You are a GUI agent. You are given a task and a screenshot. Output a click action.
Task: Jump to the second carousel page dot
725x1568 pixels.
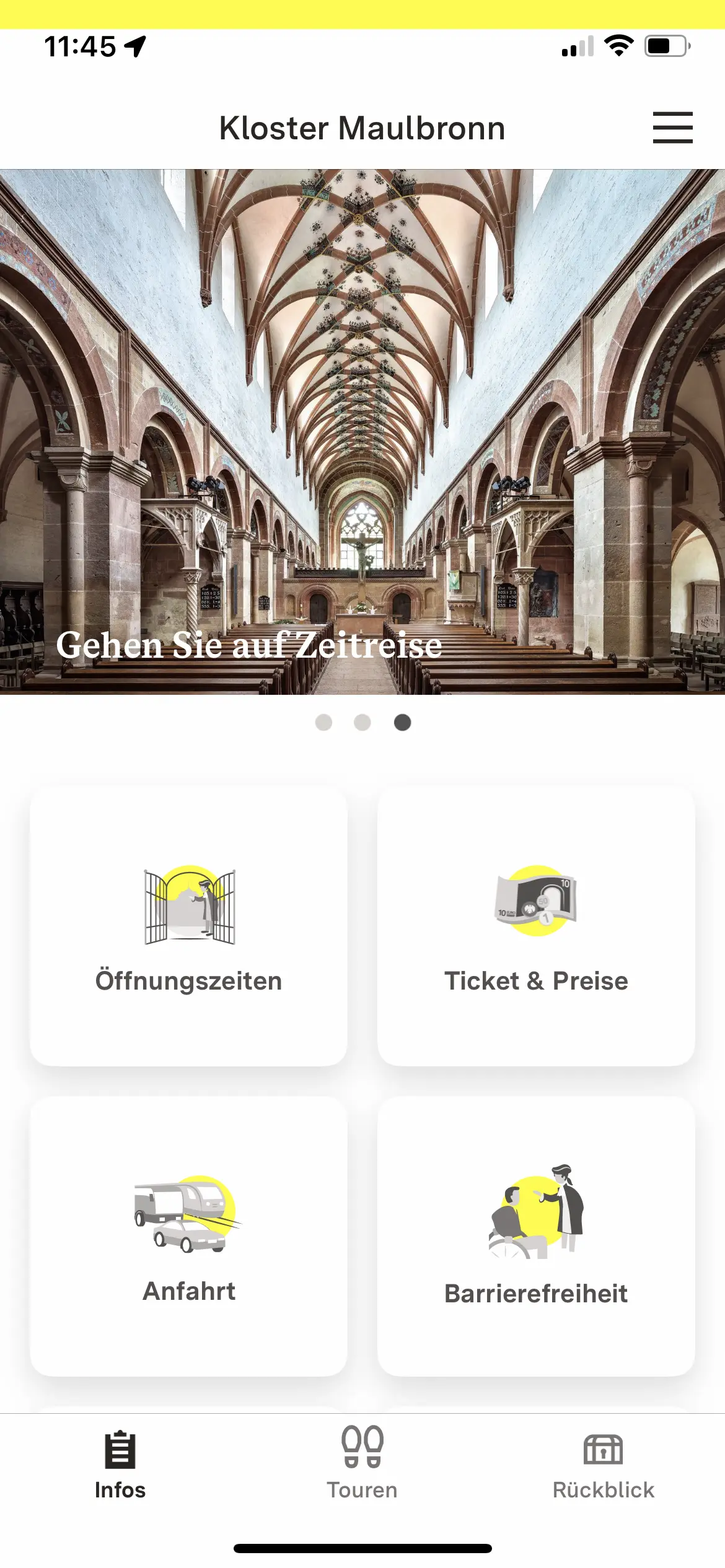tap(362, 722)
